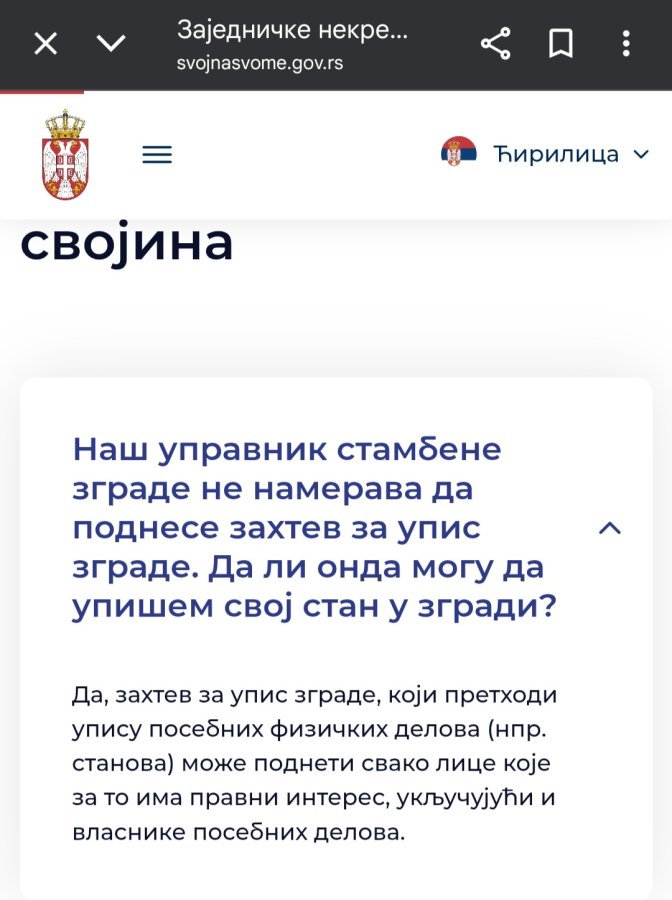
Task: Open the Ћирилица script dropdown
Action: click(x=545, y=154)
